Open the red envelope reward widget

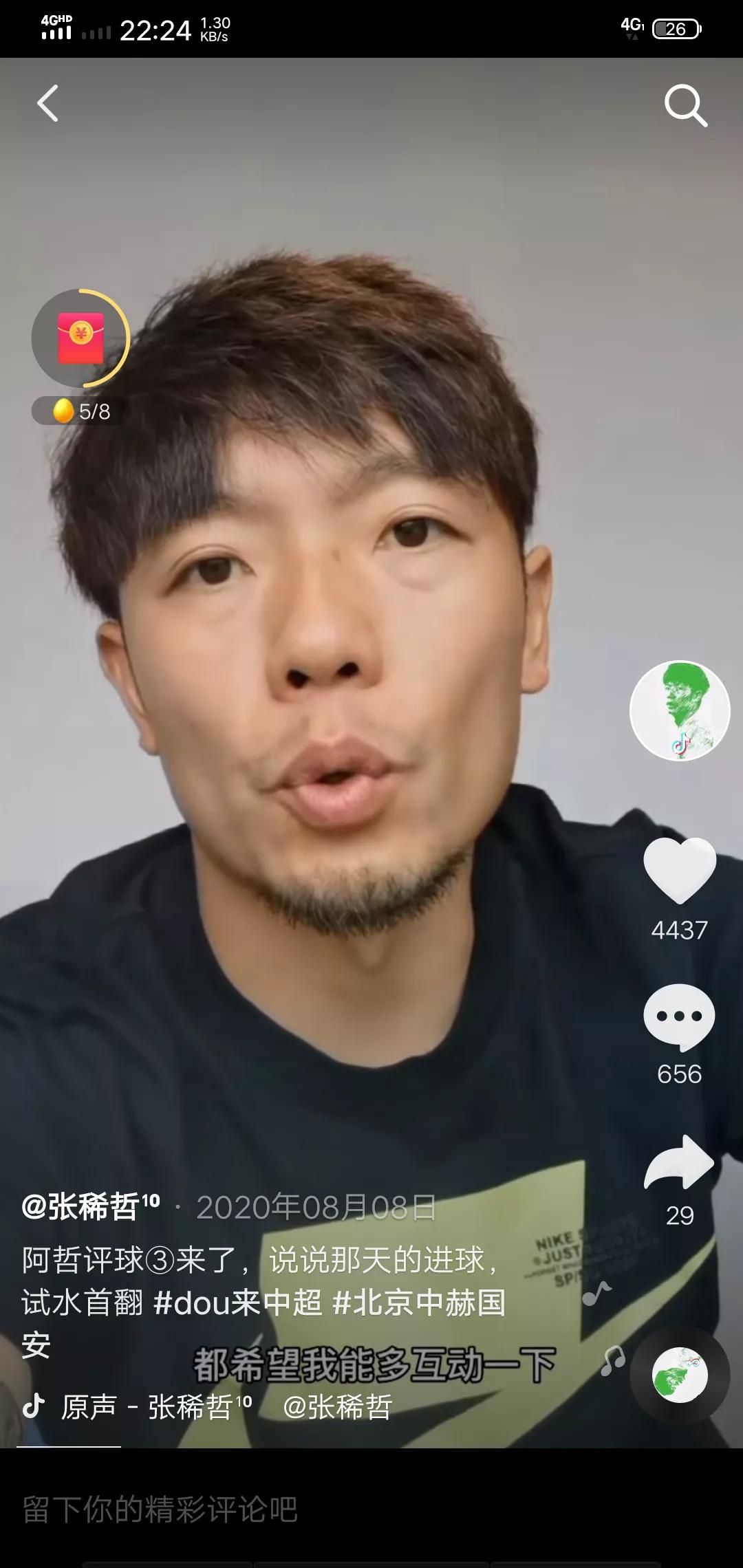click(80, 338)
